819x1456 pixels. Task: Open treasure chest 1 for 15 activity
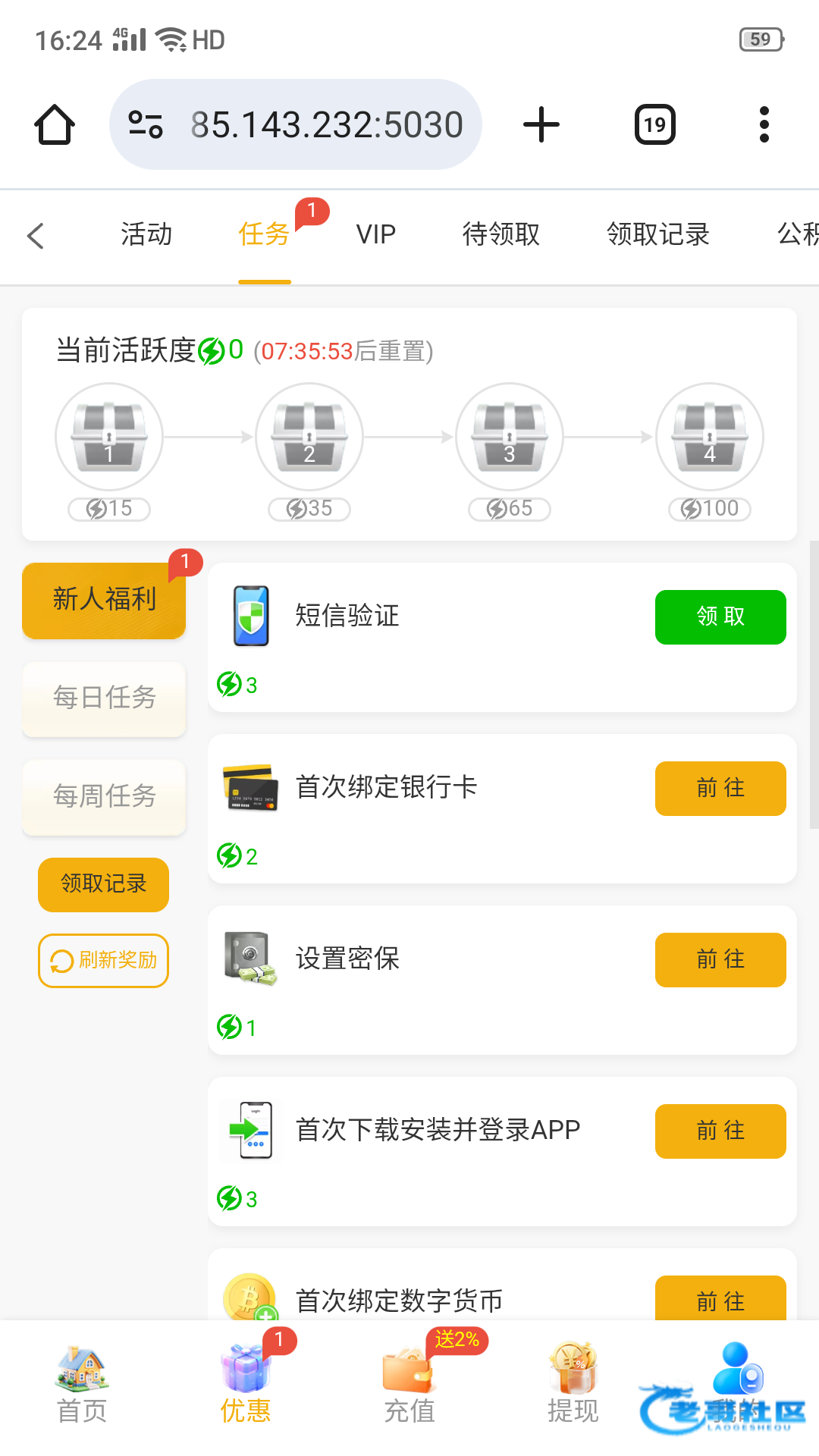109,438
